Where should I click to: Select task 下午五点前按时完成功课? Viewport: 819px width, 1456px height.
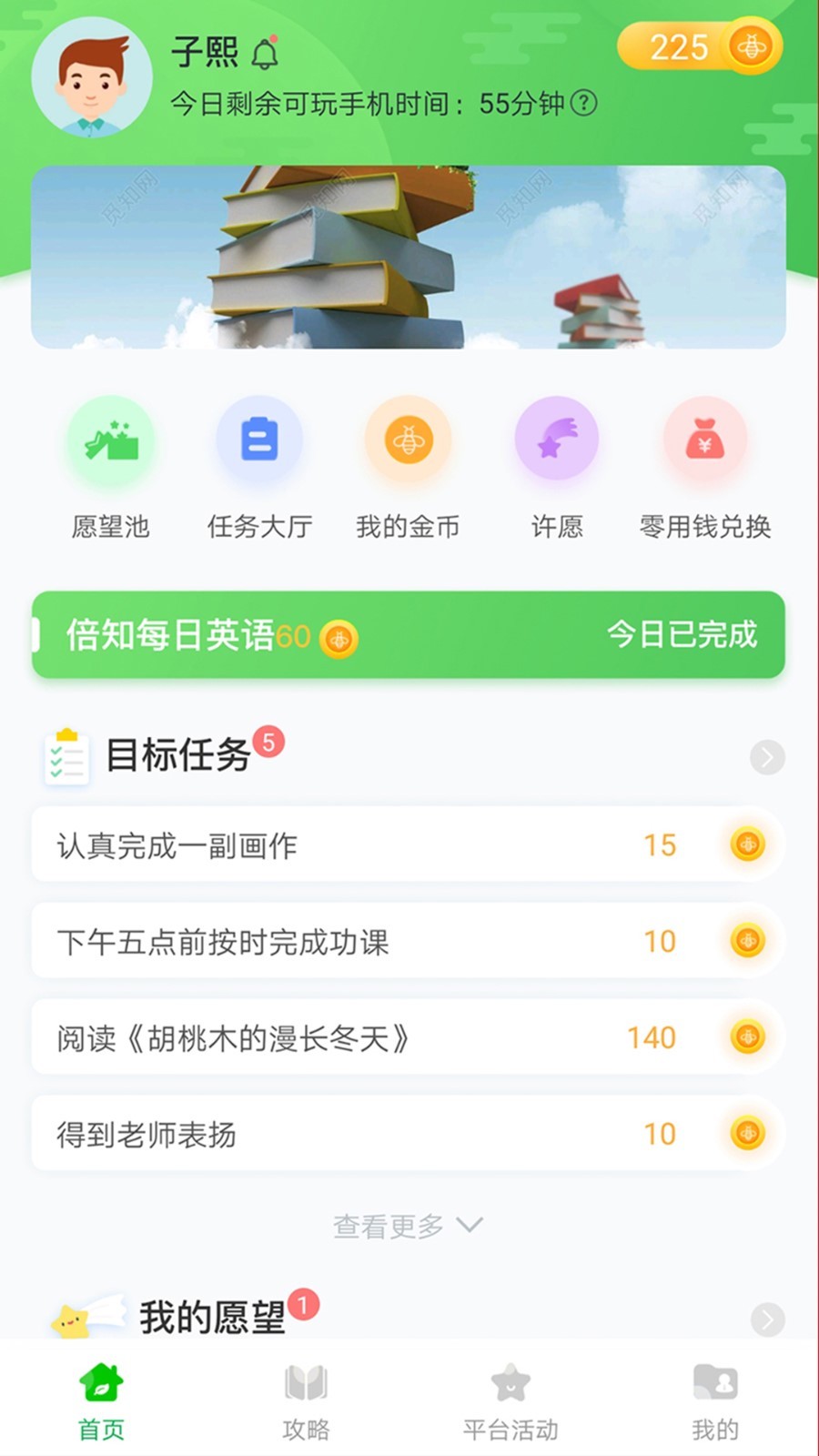pyautogui.click(x=409, y=941)
